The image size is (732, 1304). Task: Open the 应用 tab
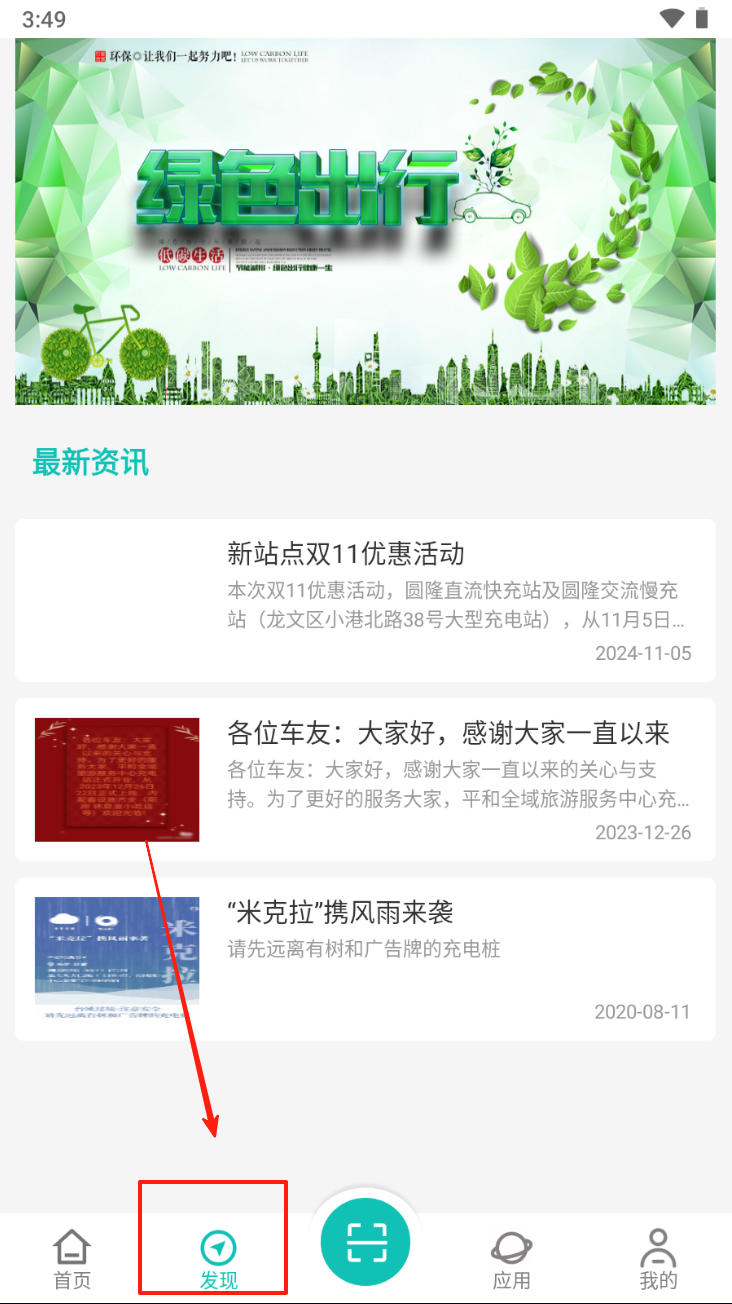tap(511, 1259)
